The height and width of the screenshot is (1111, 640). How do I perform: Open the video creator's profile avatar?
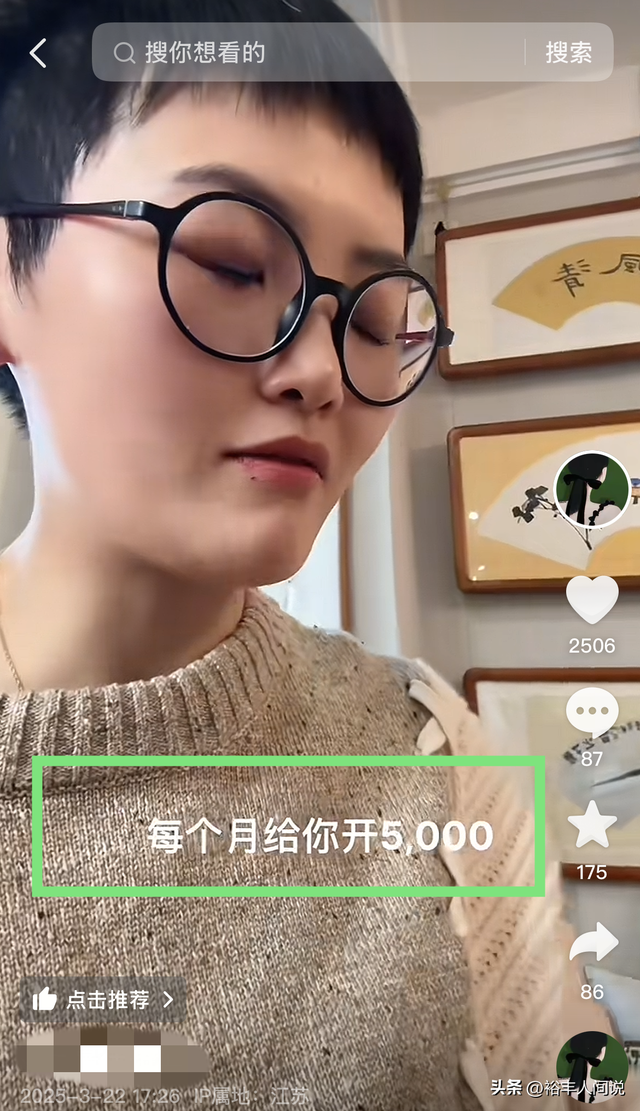tap(592, 489)
